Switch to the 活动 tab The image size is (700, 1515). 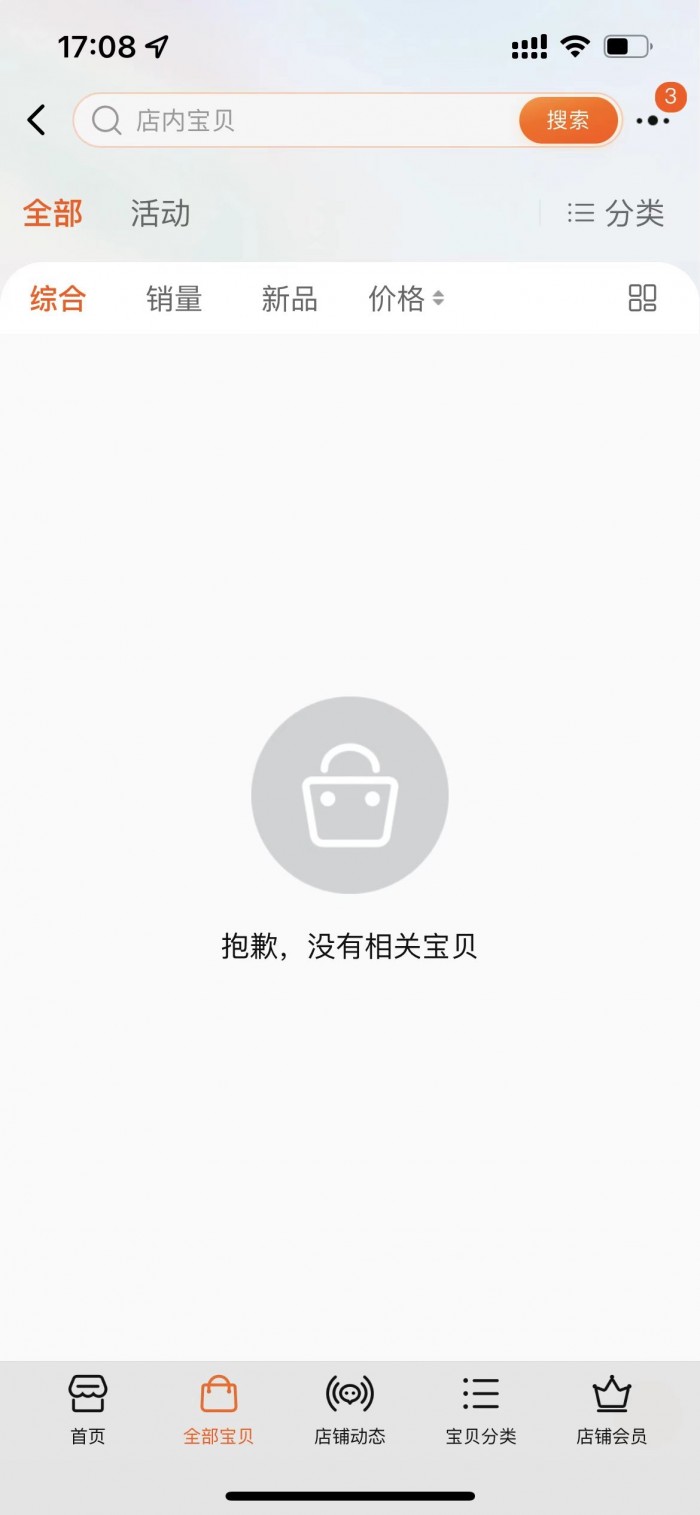(x=160, y=213)
